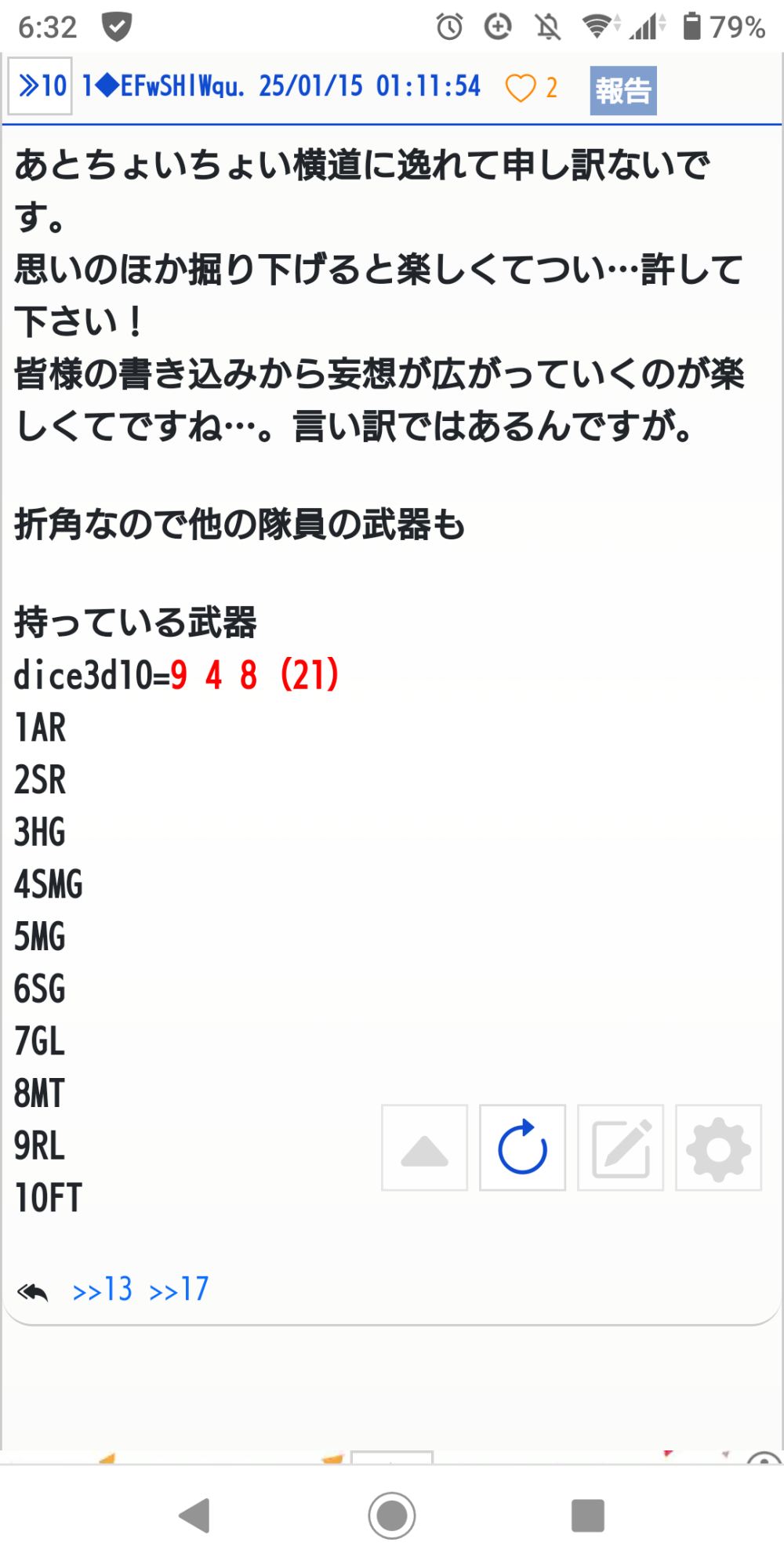
Task: Tap the >>10 post number button
Action: [41, 86]
